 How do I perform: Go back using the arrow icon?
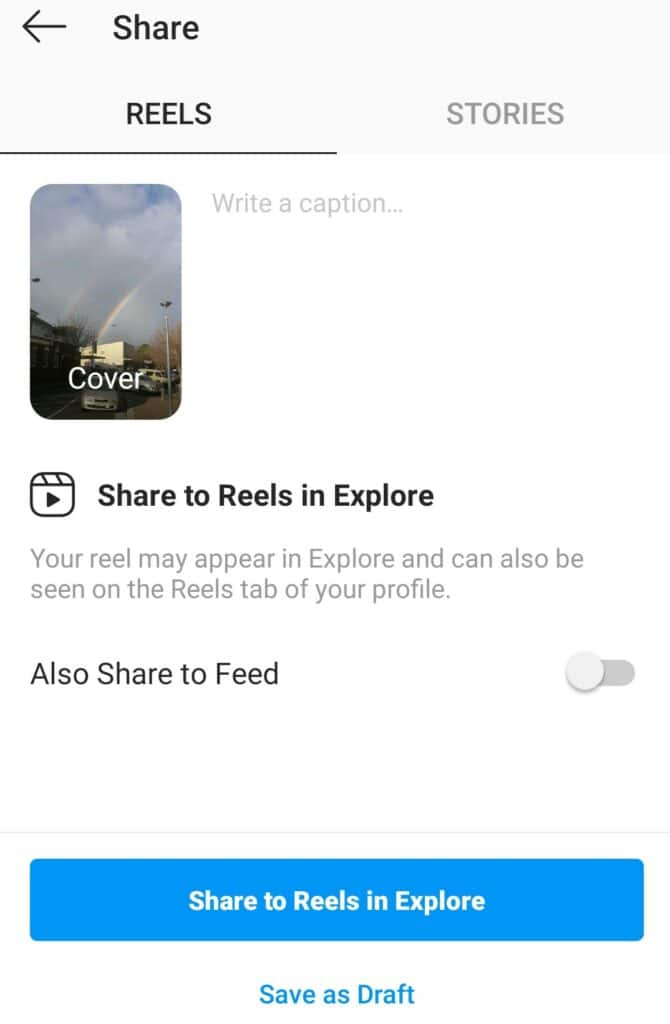pos(44,28)
